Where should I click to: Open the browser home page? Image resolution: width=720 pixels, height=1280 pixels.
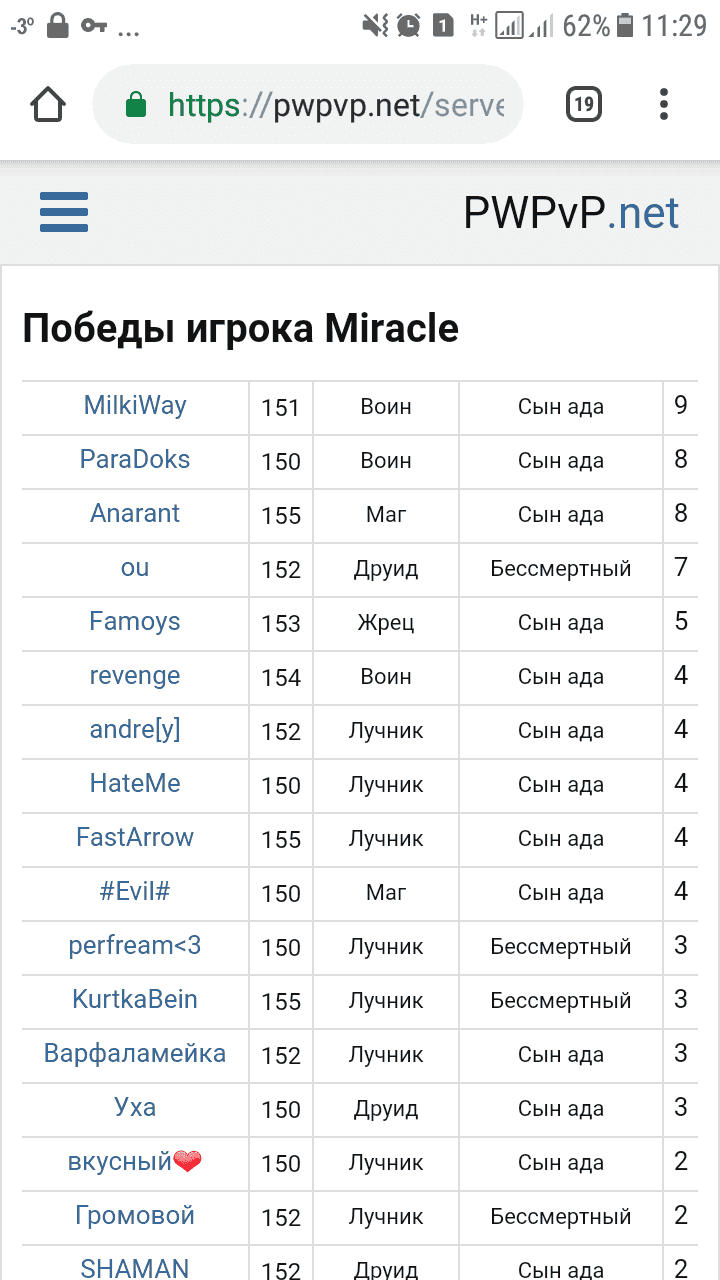48,104
